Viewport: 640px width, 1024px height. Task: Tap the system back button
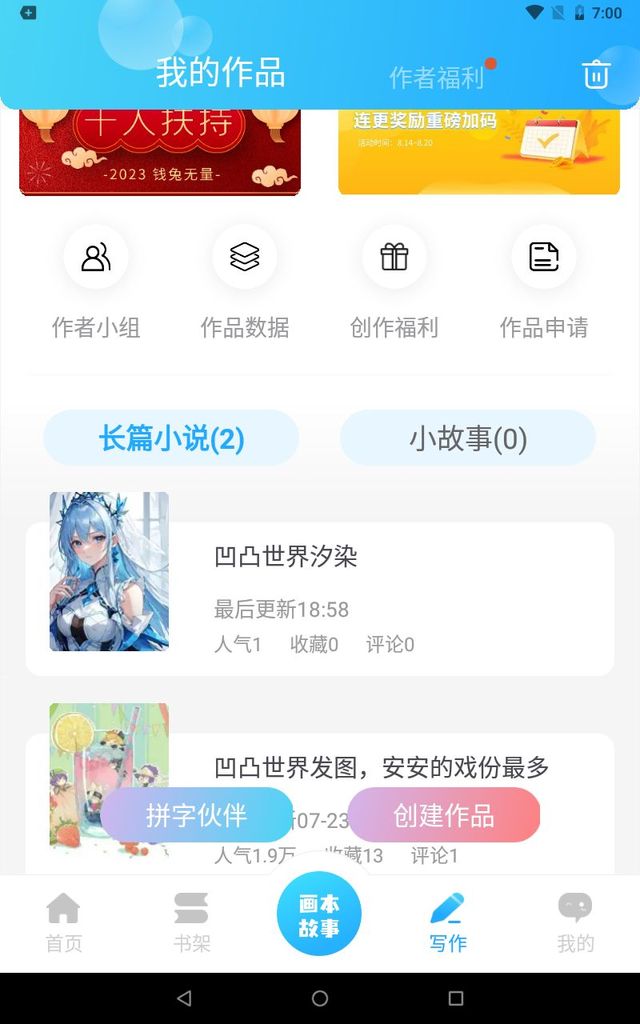(x=185, y=998)
